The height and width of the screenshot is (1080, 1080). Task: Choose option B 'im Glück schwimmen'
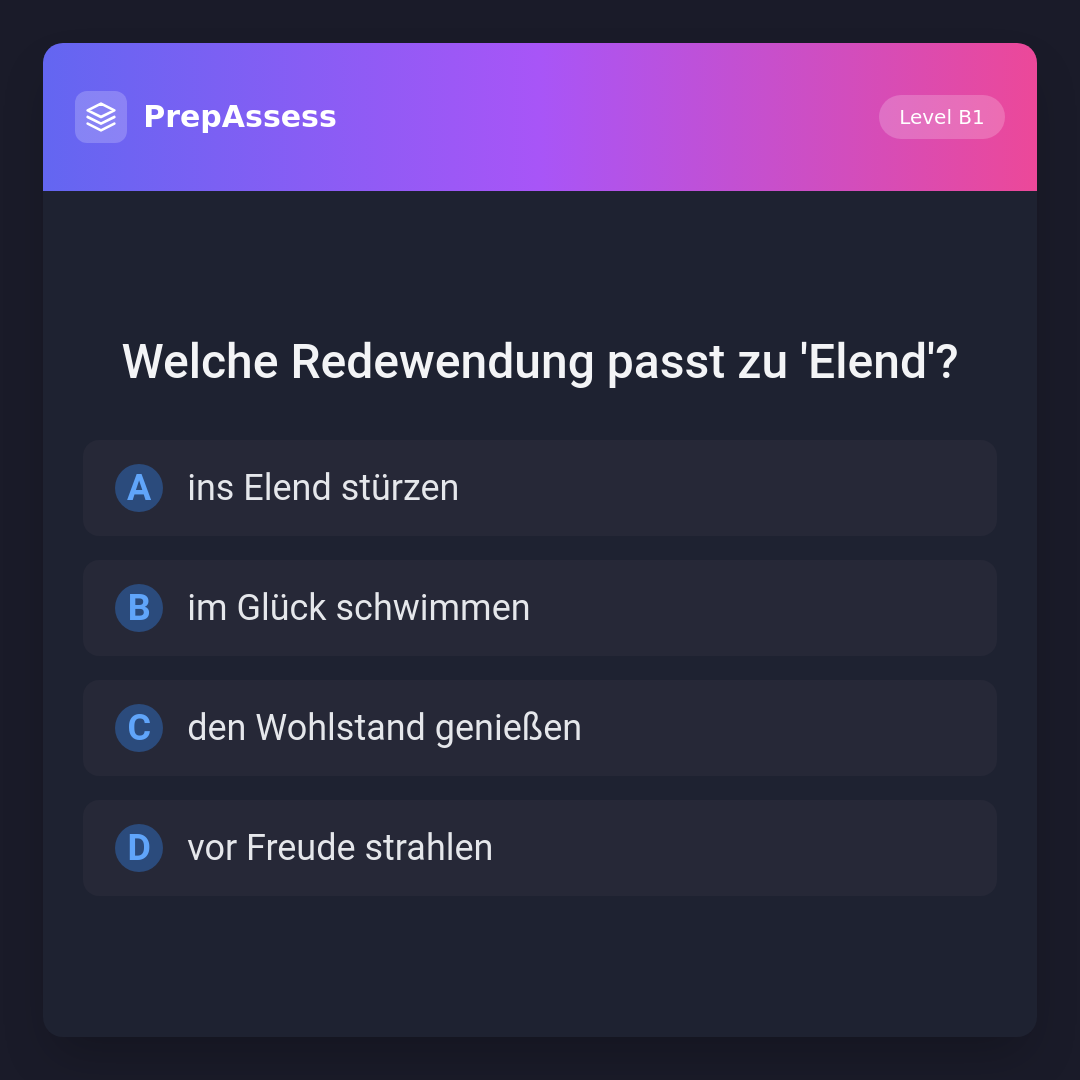539,608
